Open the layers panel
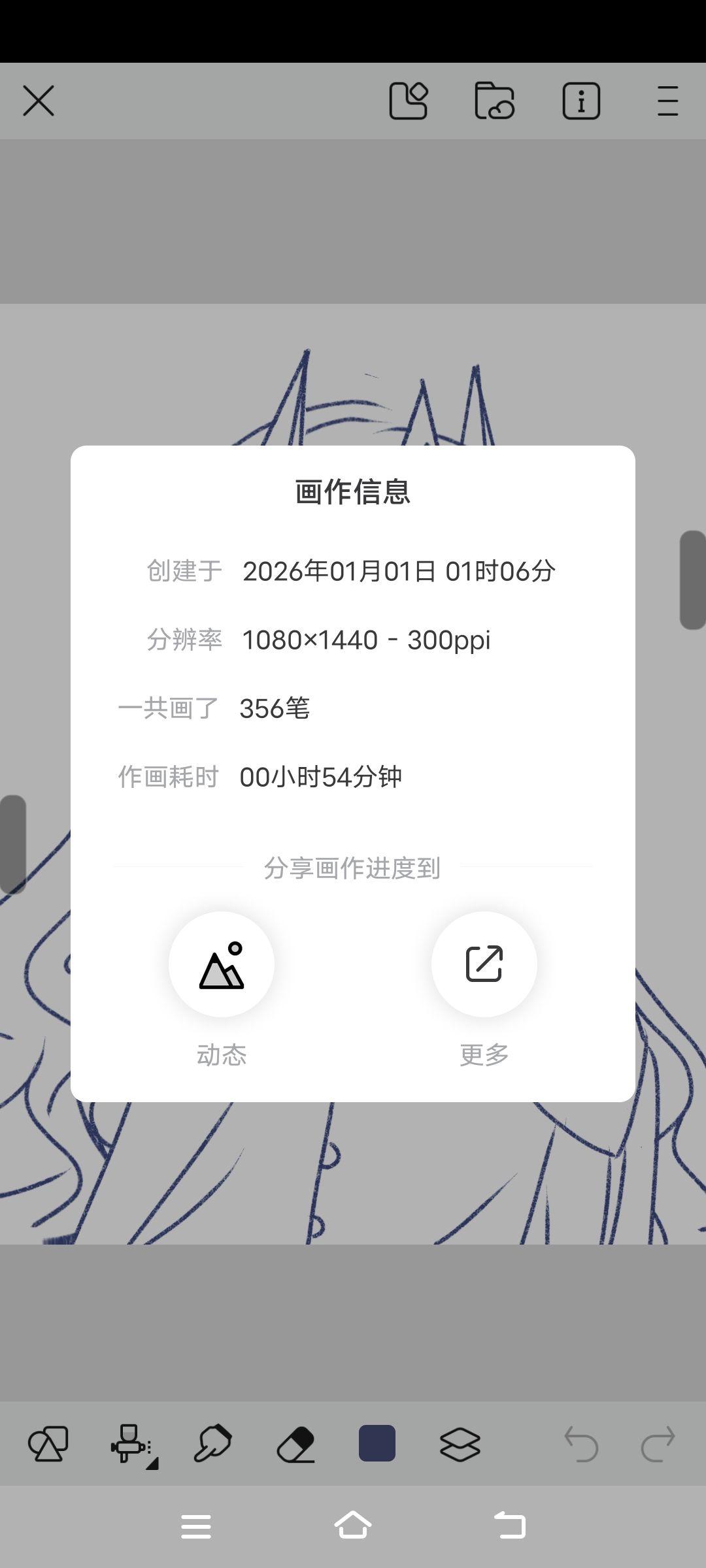 [x=460, y=1443]
